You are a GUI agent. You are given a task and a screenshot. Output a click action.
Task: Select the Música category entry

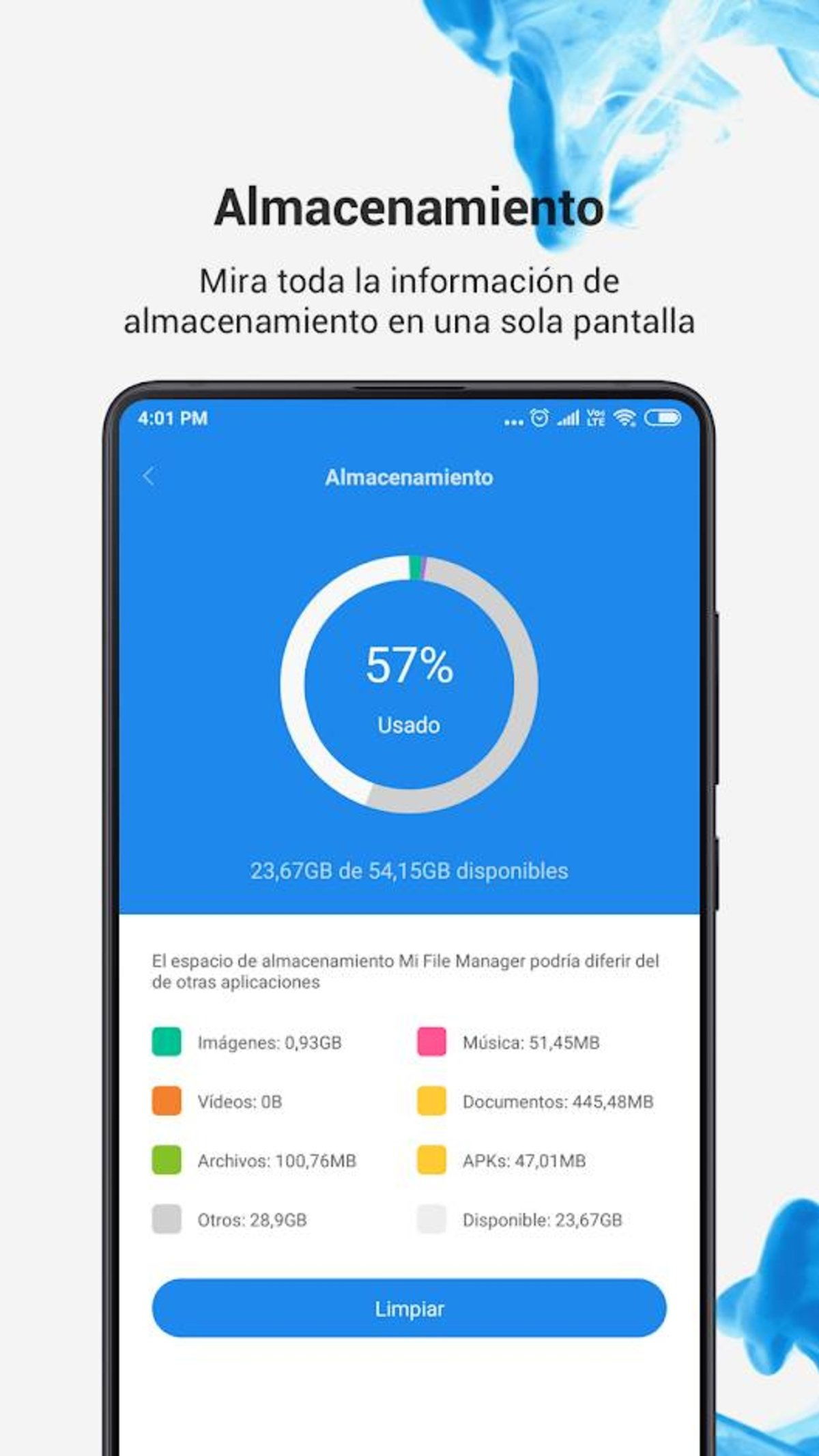pyautogui.click(x=531, y=1042)
